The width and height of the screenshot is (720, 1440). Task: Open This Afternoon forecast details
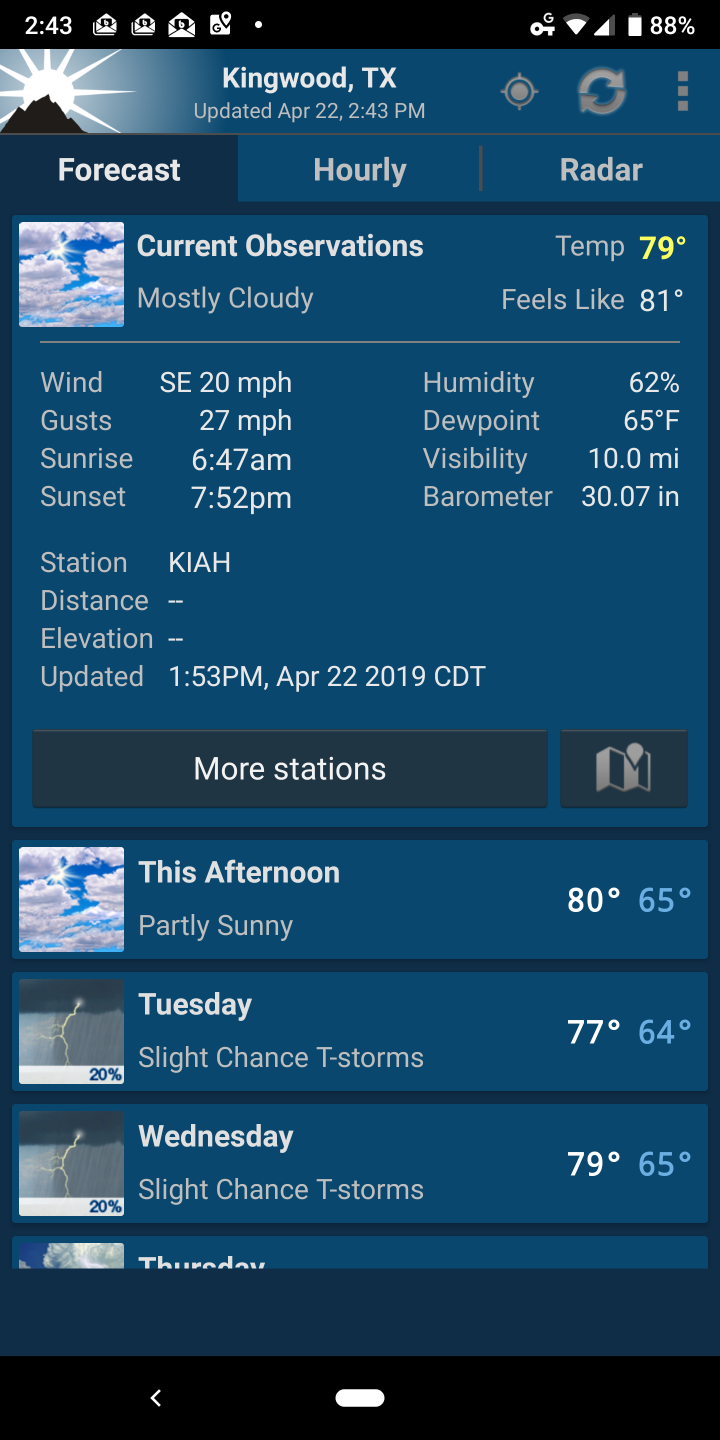(x=360, y=899)
